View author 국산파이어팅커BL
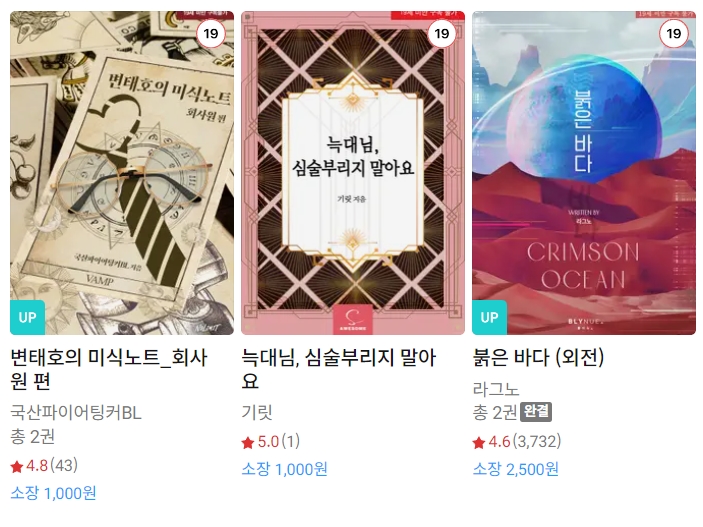 [76, 411]
